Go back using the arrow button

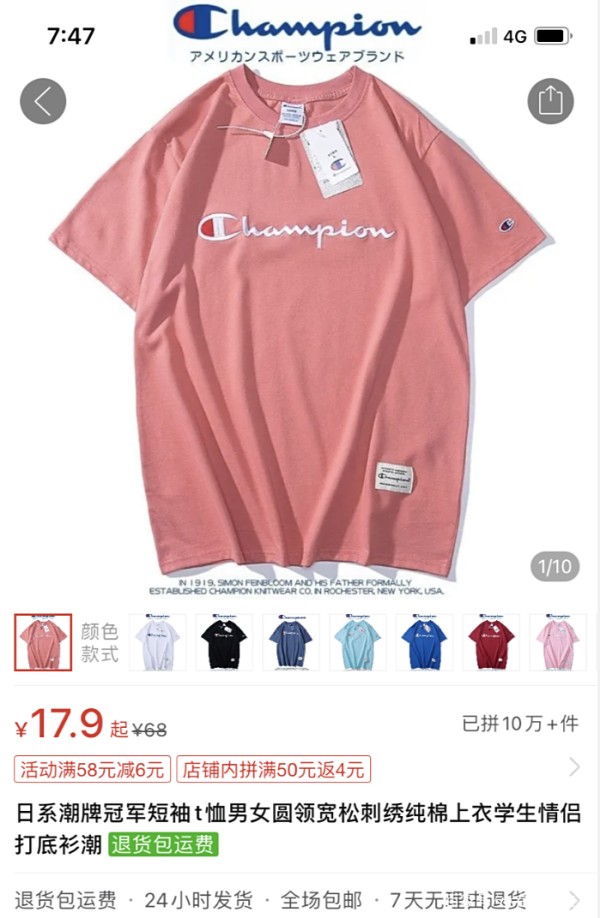pyautogui.click(x=43, y=101)
